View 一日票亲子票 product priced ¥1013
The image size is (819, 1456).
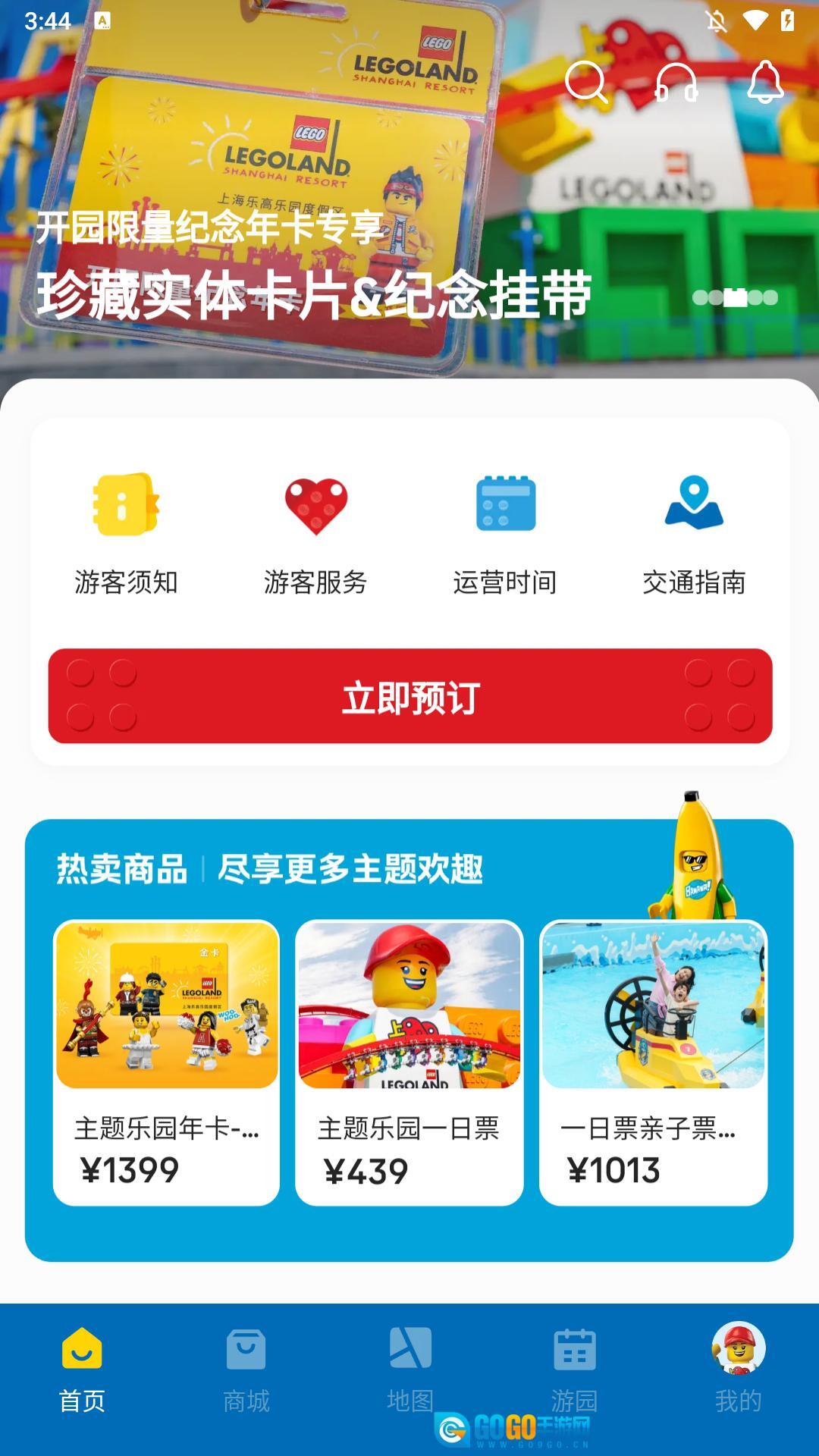653,1062
